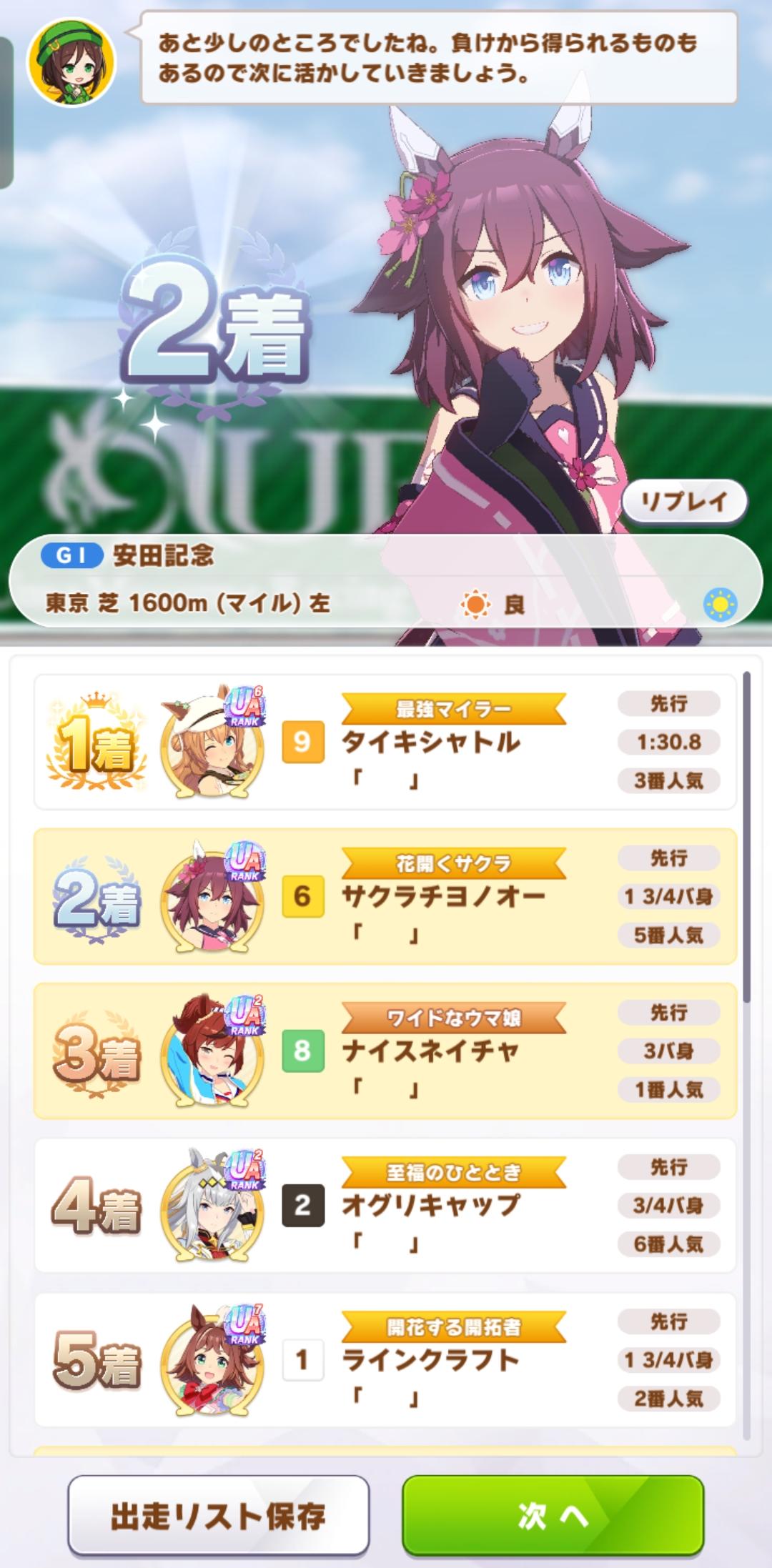Select オグリキャップ's 4th place row

pyautogui.click(x=385, y=1205)
